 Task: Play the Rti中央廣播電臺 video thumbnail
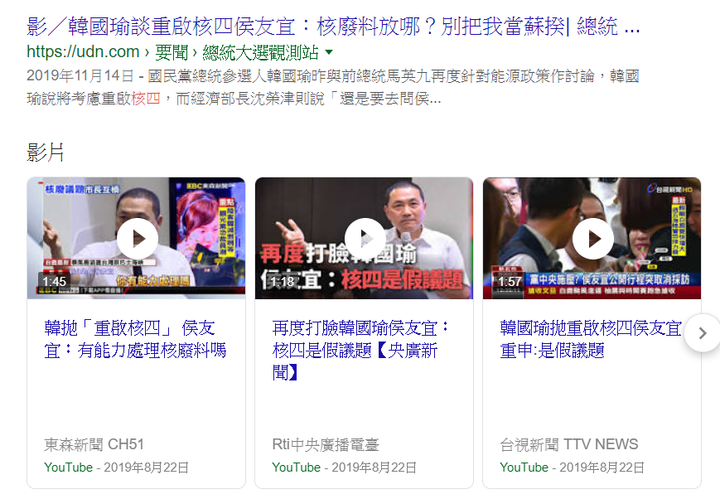point(364,238)
